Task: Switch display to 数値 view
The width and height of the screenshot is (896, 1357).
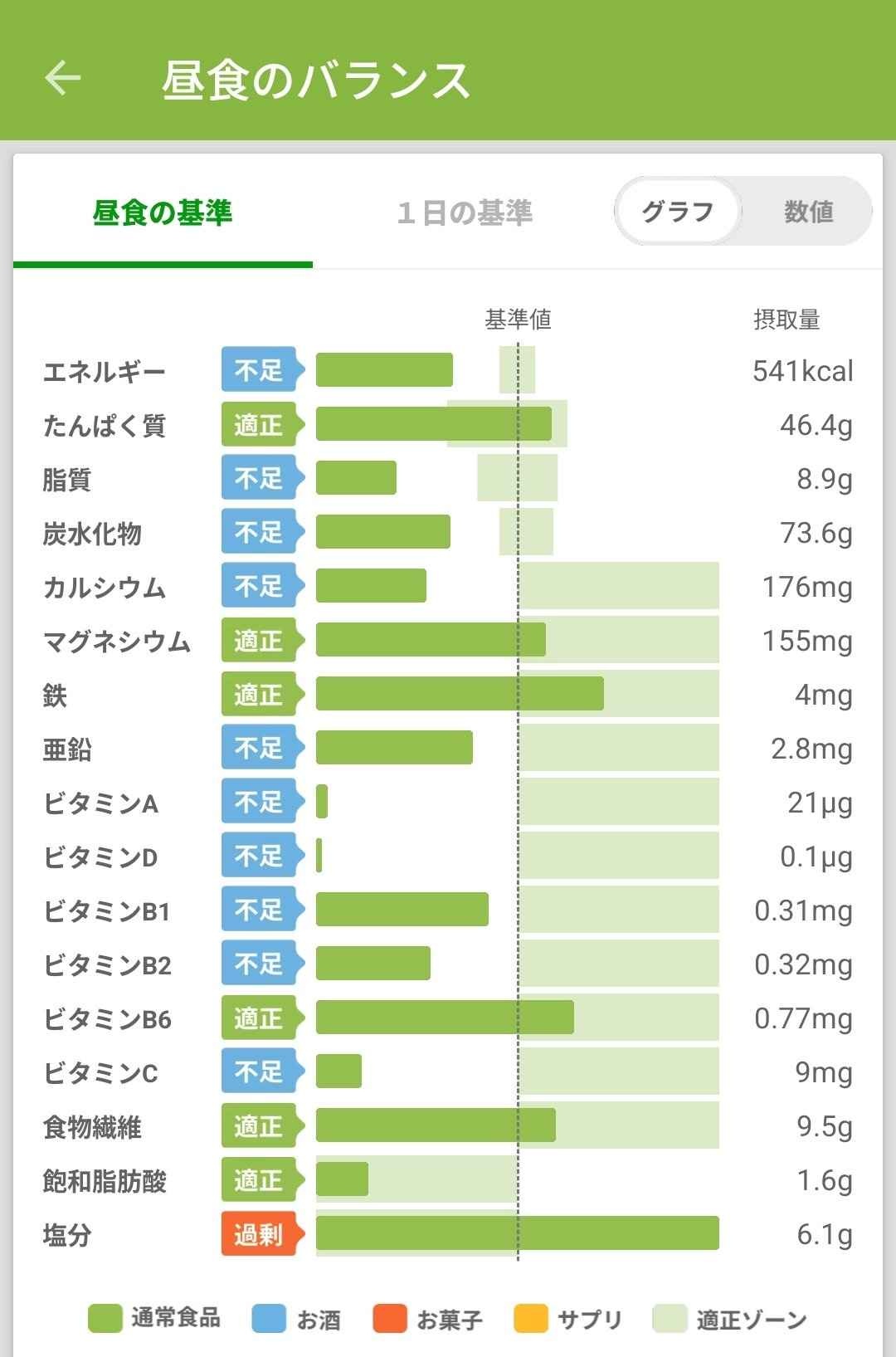Action: click(x=808, y=212)
